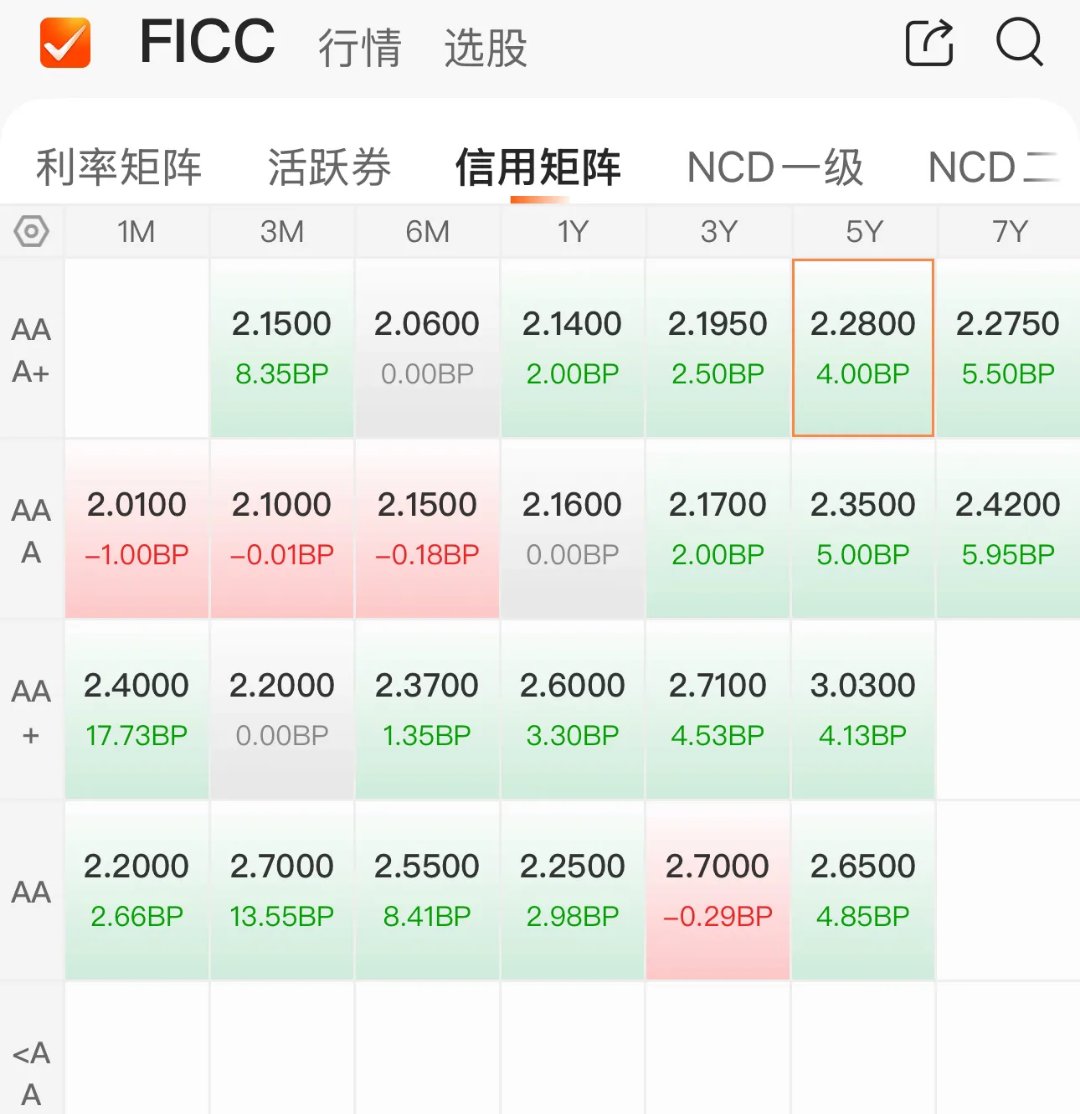Click the 3M column header

281,231
